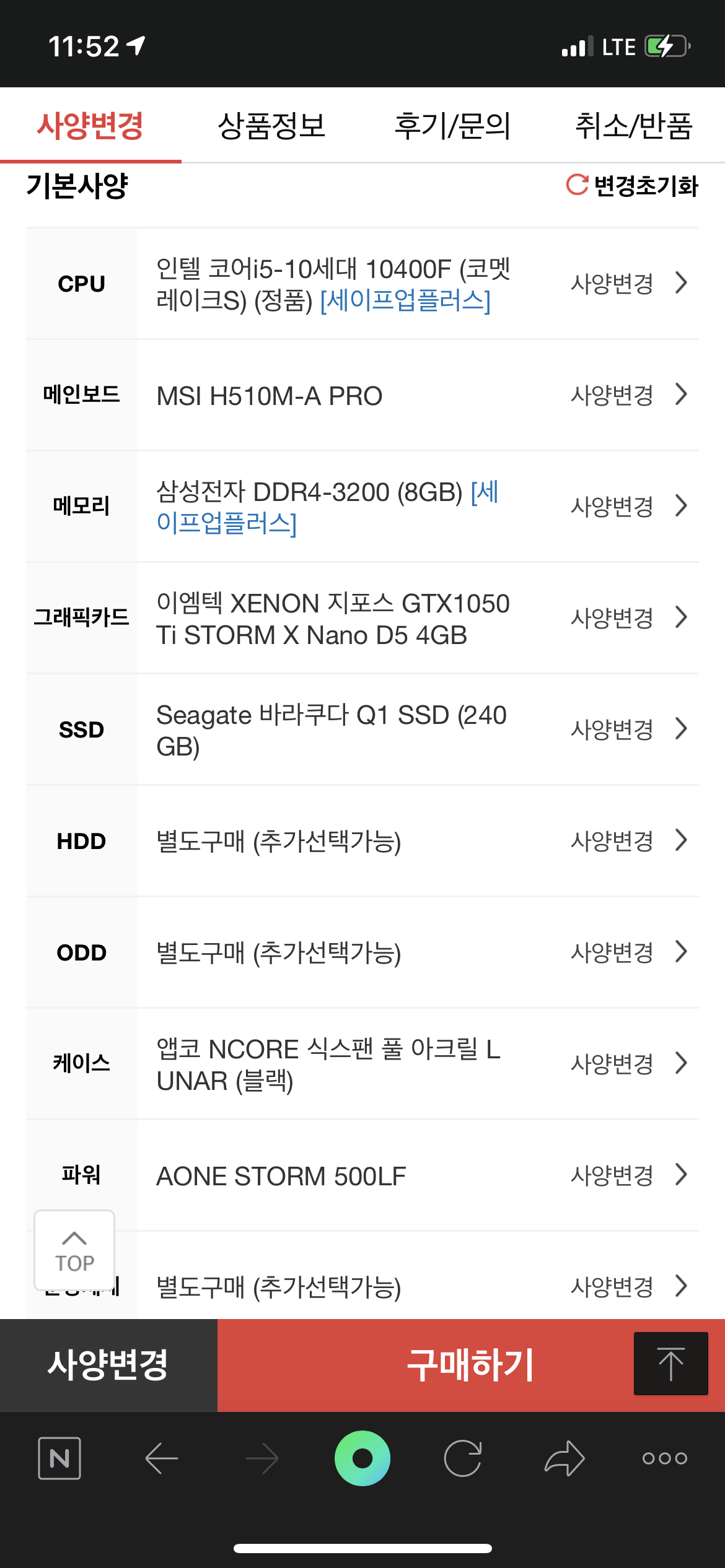The width and height of the screenshot is (725, 1568).
Task: Change the 파워 AONE STORM 500LF
Action: pyautogui.click(x=628, y=1175)
